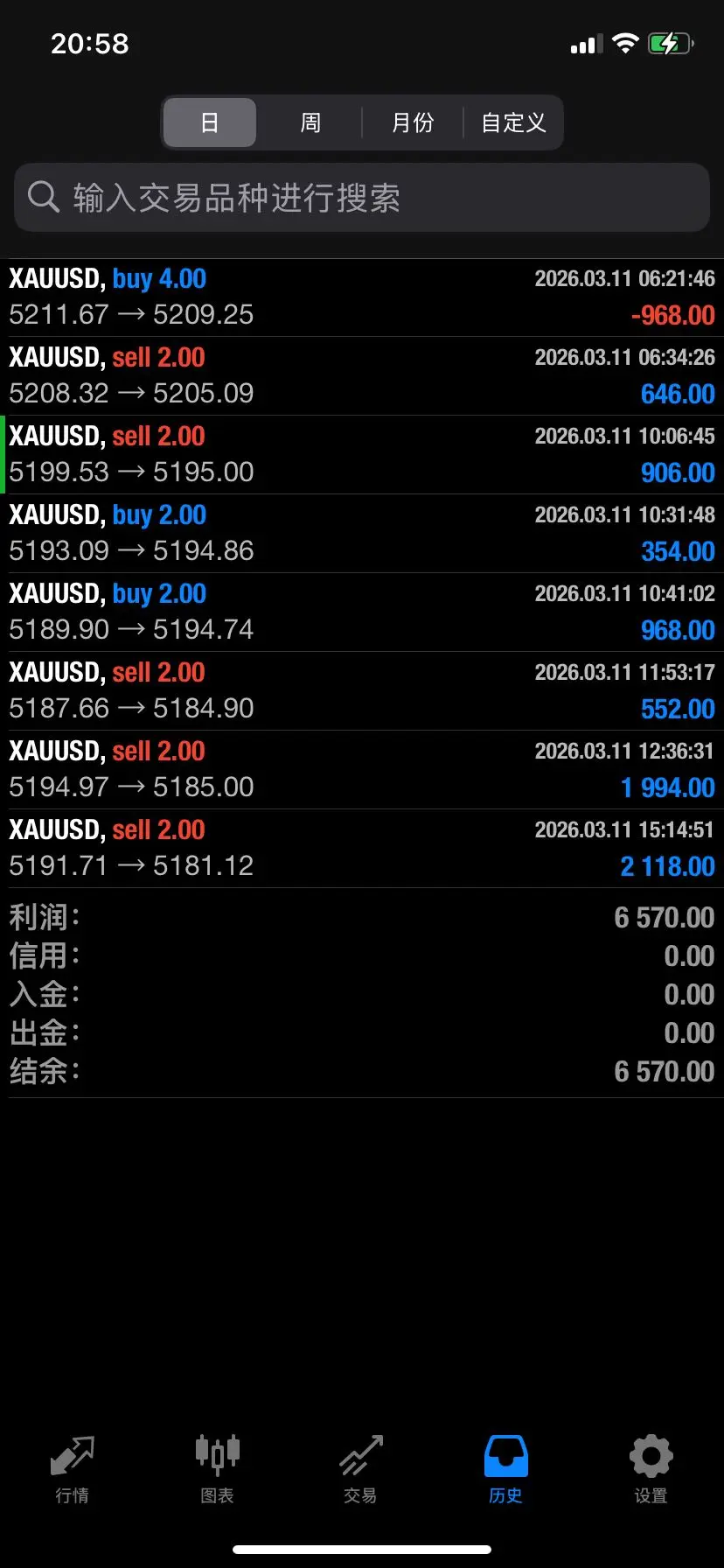This screenshot has width=724, height=1568.
Task: View the buy trade with 968.00 profit
Action: pos(362,612)
